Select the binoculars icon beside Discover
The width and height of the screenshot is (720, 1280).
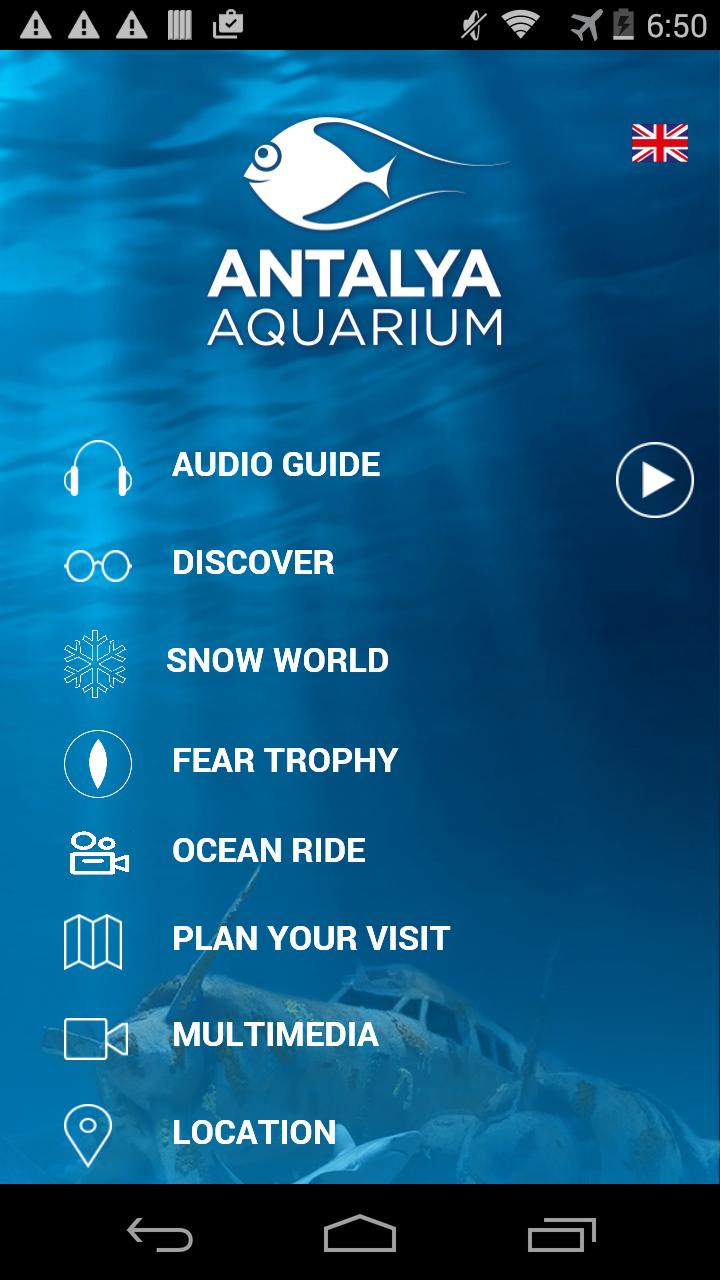(x=97, y=565)
